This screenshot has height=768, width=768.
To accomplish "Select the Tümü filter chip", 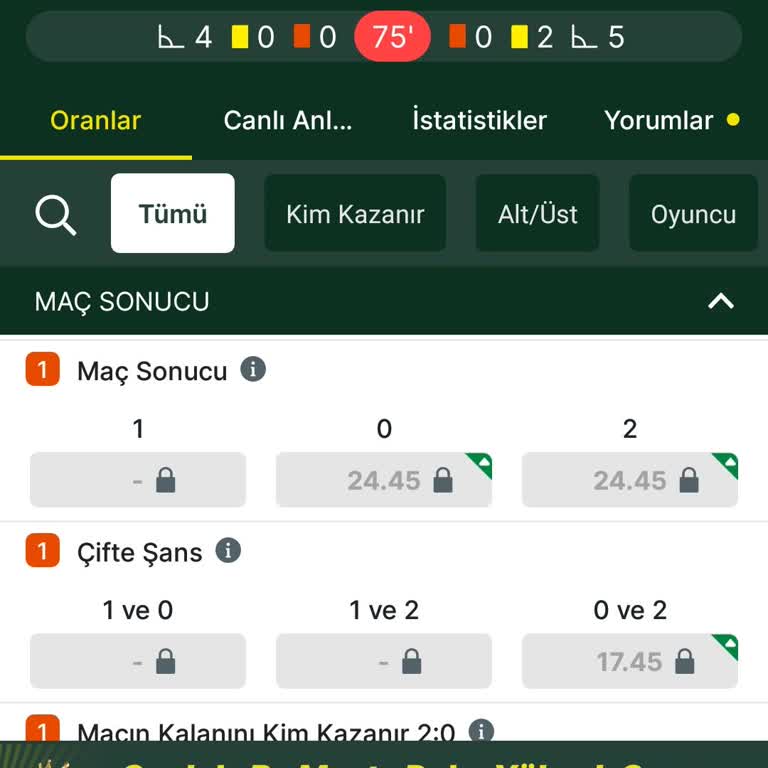I will pyautogui.click(x=173, y=214).
